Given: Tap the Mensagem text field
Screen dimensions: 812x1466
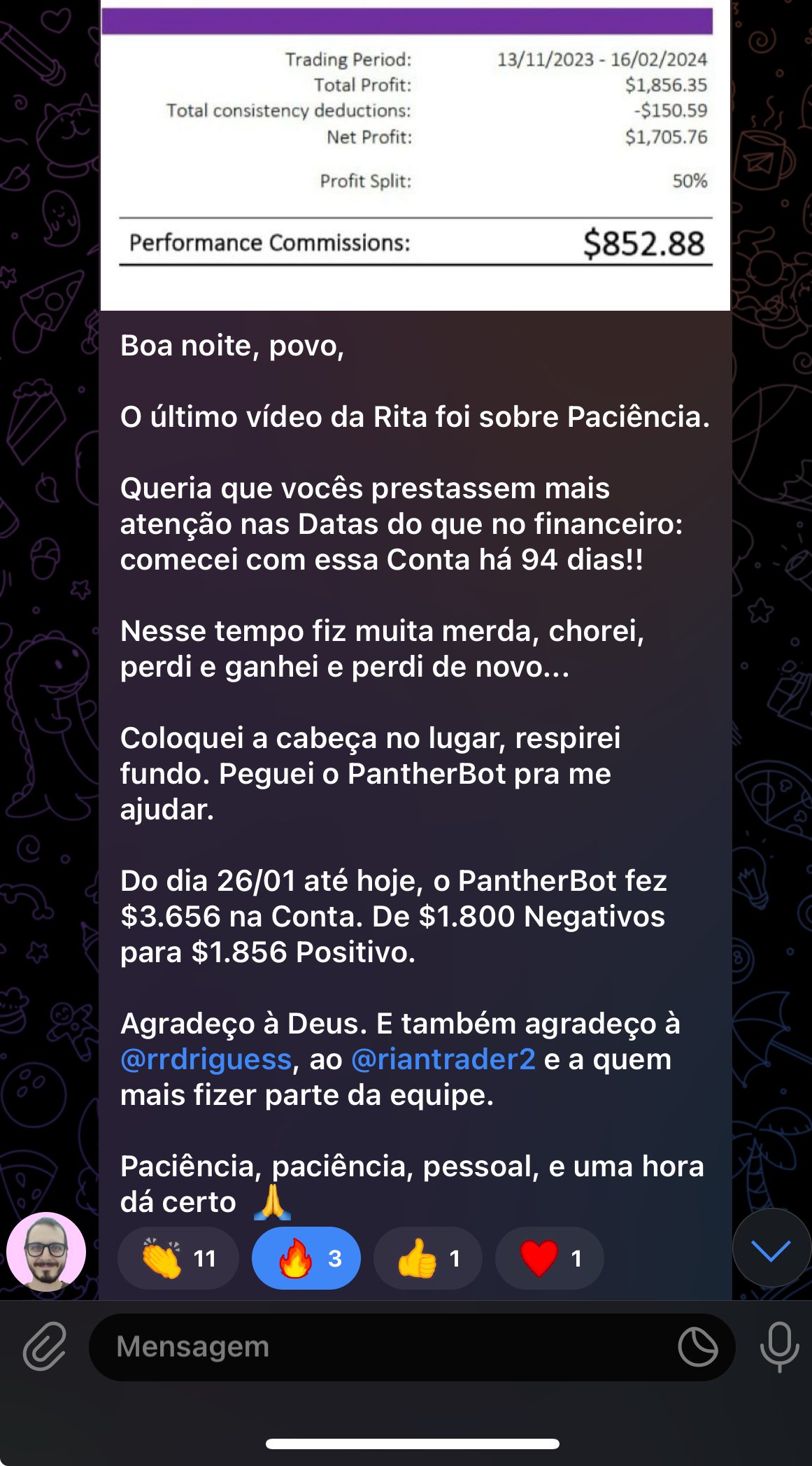Looking at the screenshot, I should click(378, 1346).
